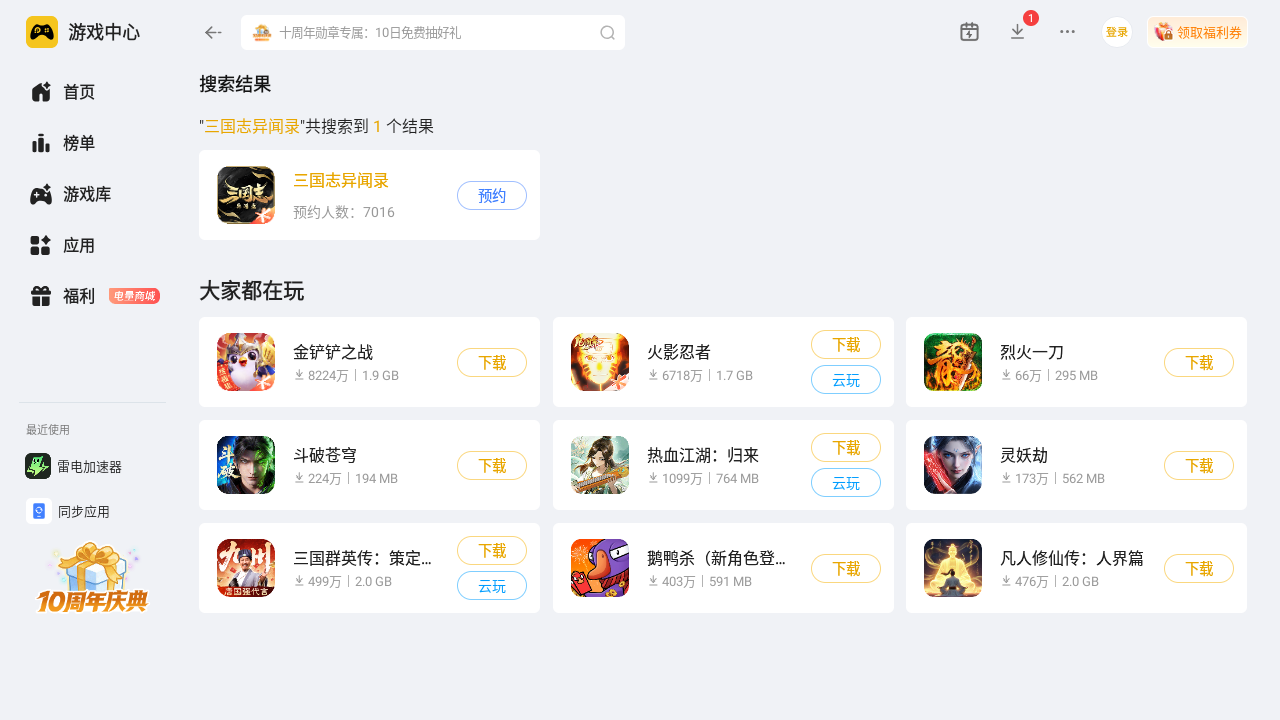Tap the 登录 login button
The image size is (1280, 720).
(1116, 32)
